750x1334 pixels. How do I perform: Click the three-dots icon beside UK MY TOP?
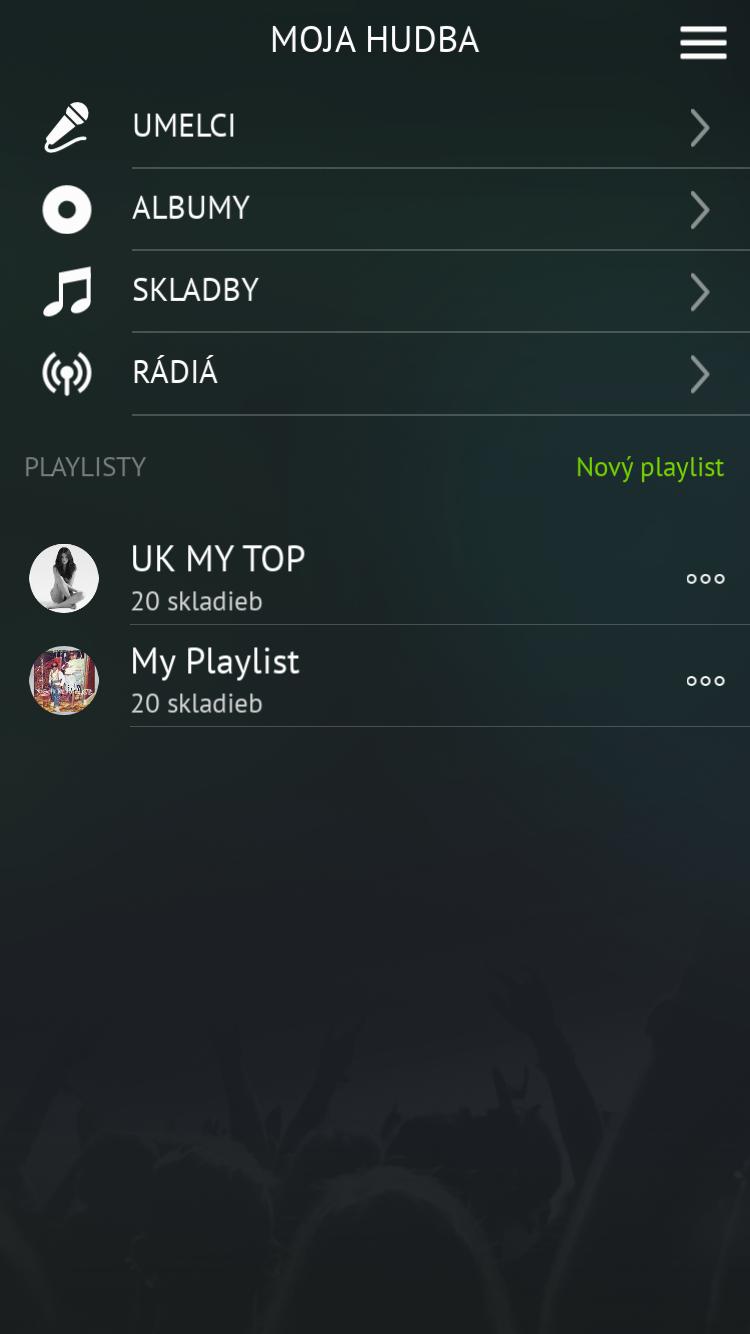point(705,578)
